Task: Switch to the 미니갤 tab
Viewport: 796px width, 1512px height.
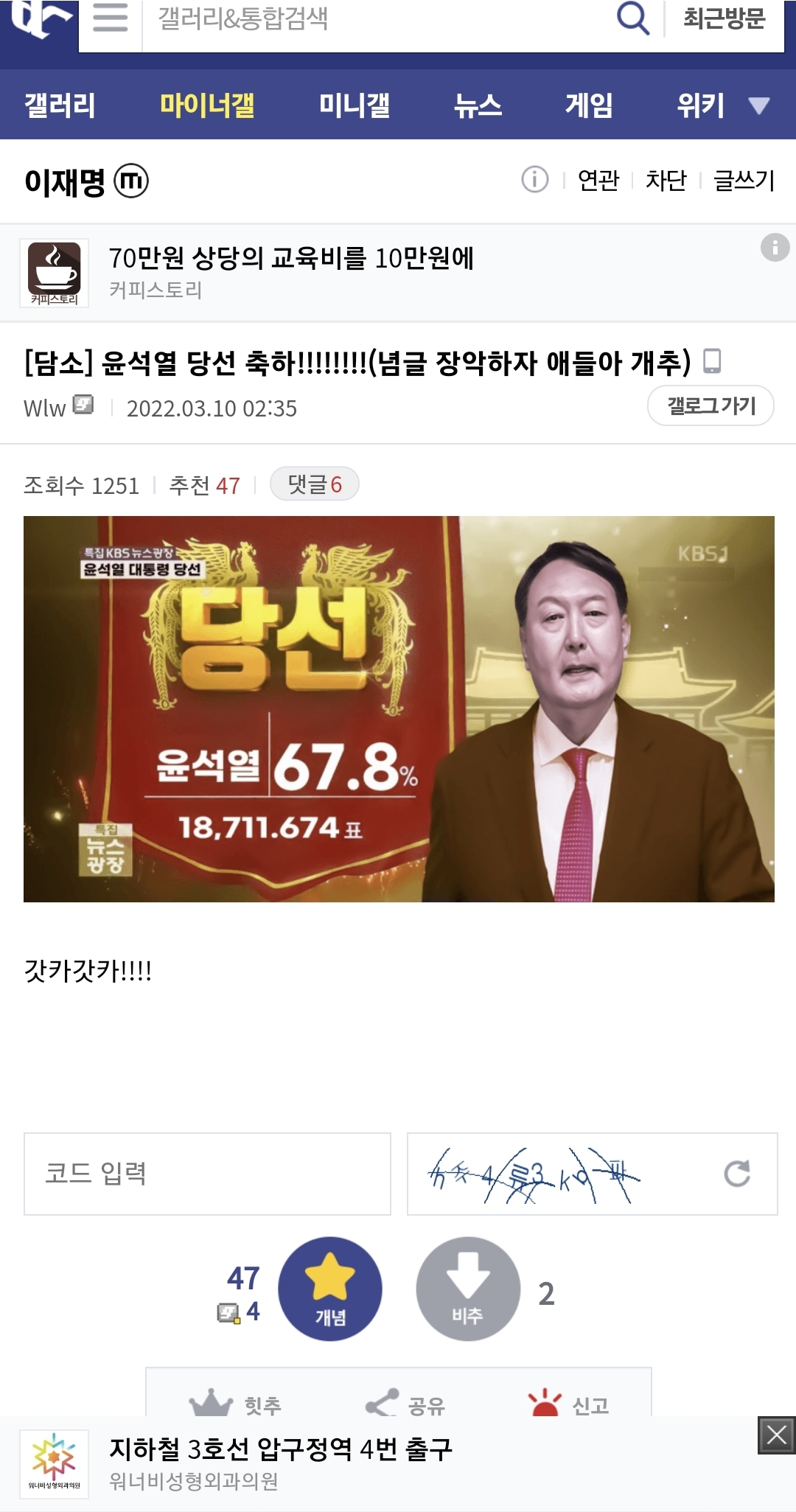Action: point(354,105)
